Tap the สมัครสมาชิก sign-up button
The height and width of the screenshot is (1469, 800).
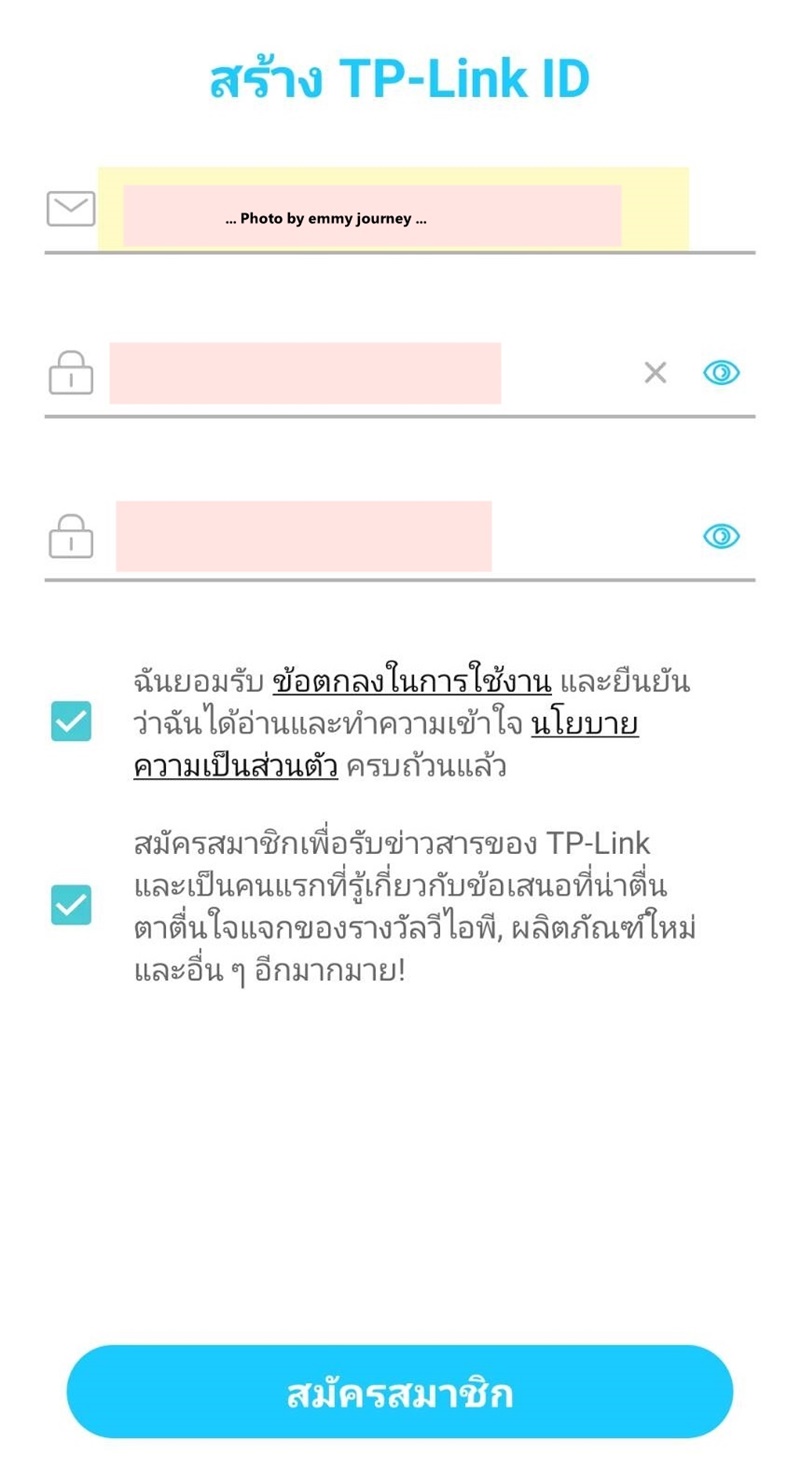pos(400,1392)
